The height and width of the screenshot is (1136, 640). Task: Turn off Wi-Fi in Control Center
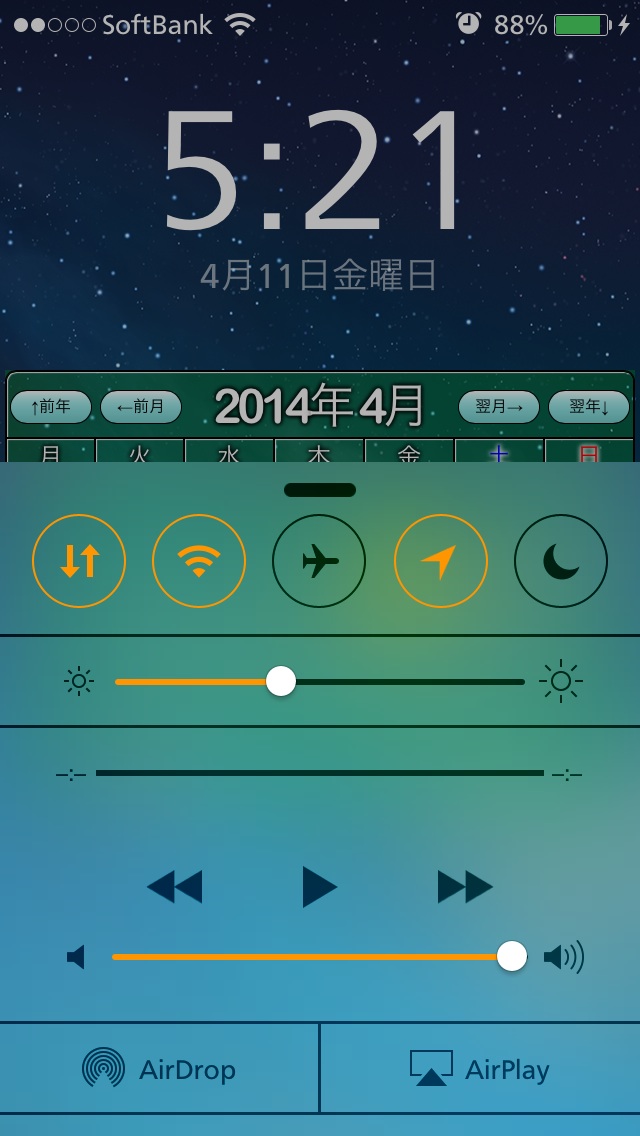tap(199, 561)
